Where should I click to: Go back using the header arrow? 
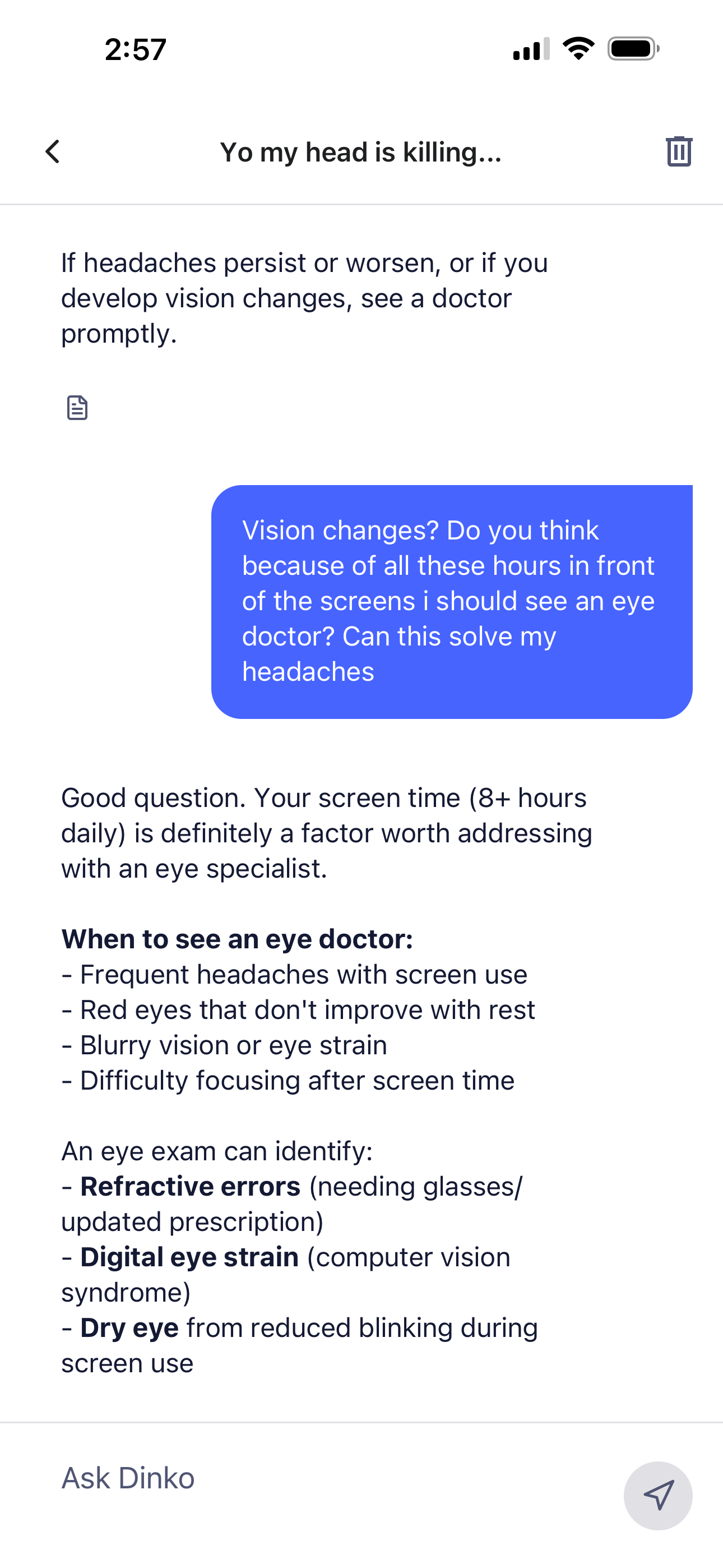pos(53,151)
